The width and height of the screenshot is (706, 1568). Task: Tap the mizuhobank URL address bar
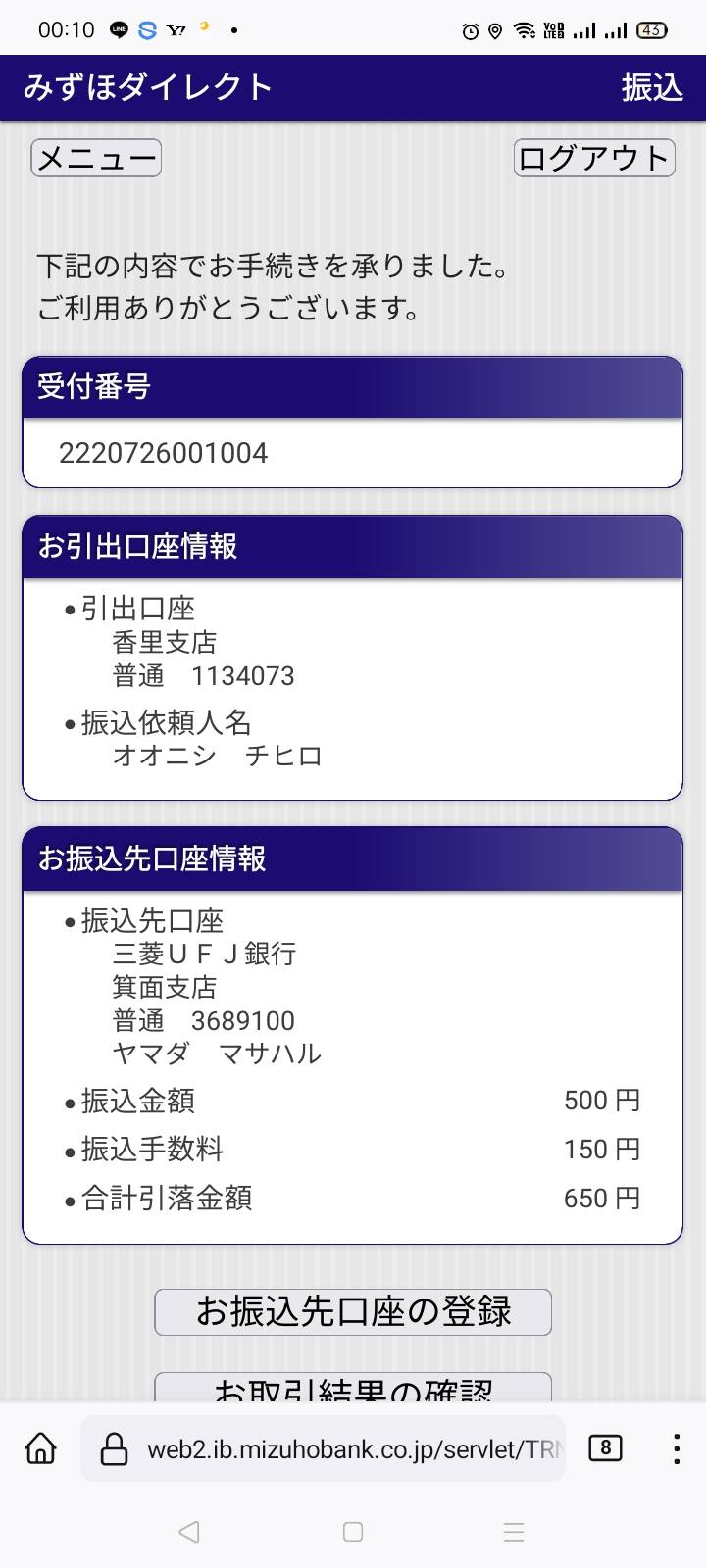(324, 1448)
